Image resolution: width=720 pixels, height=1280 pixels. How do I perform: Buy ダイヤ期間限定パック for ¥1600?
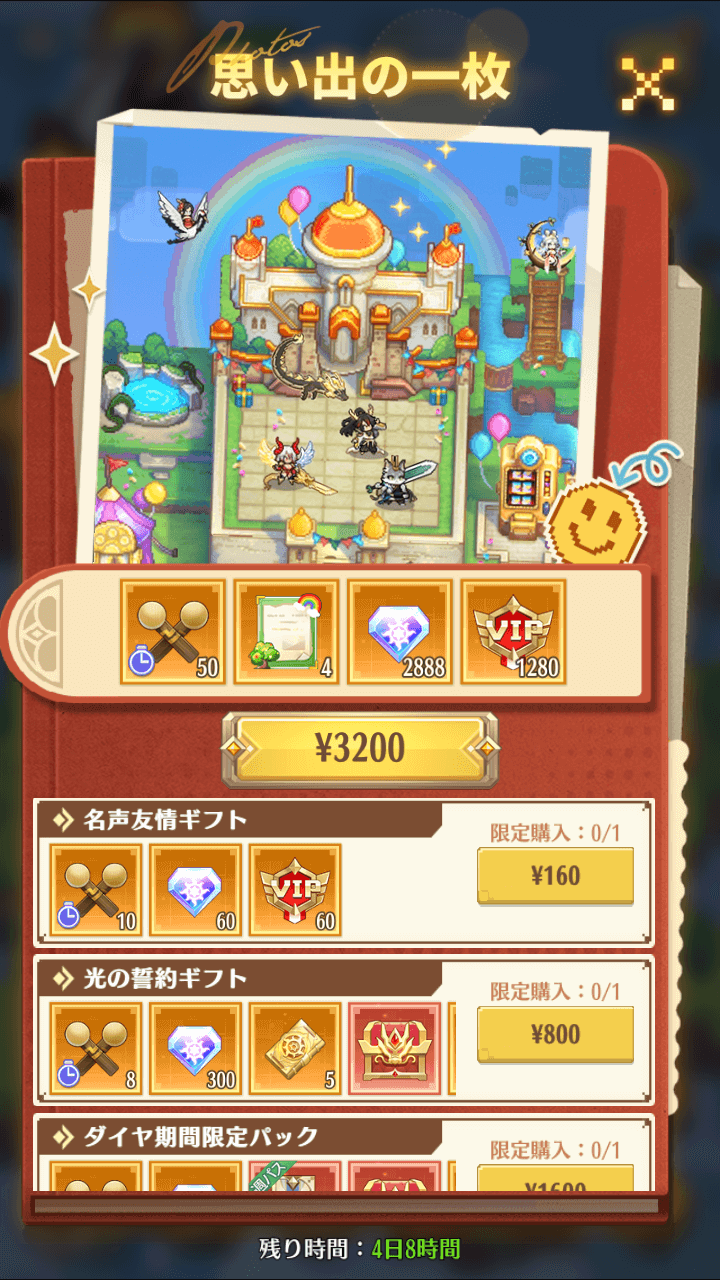[x=555, y=1178]
